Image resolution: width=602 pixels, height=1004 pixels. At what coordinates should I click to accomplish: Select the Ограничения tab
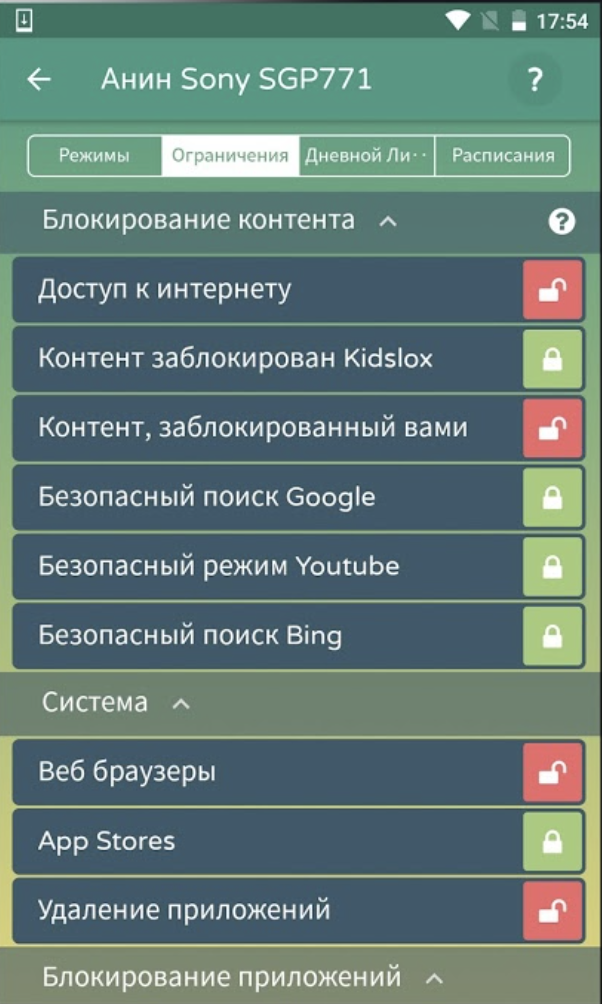pyautogui.click(x=230, y=156)
